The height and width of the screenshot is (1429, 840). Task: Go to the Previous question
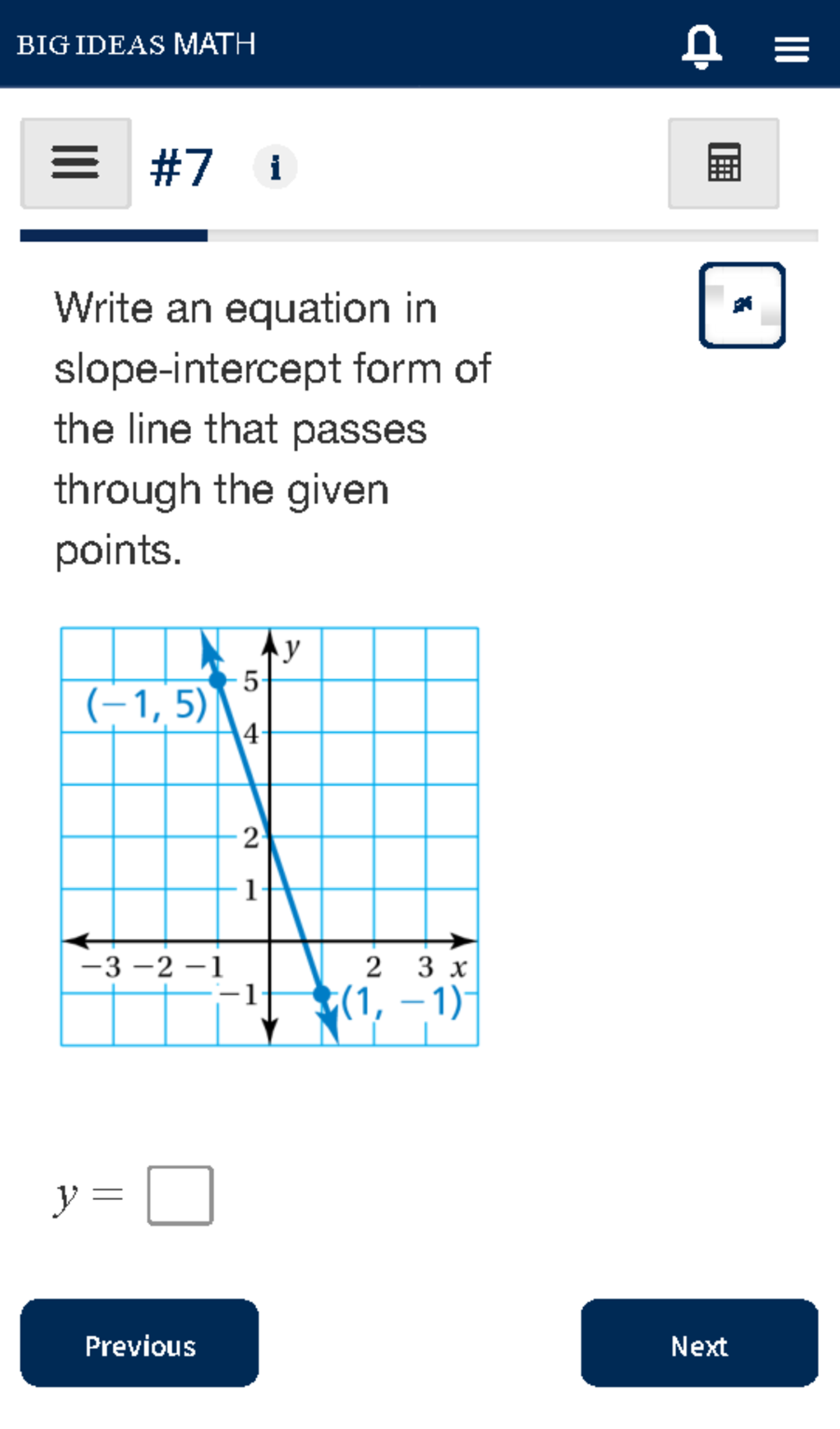coord(139,1343)
